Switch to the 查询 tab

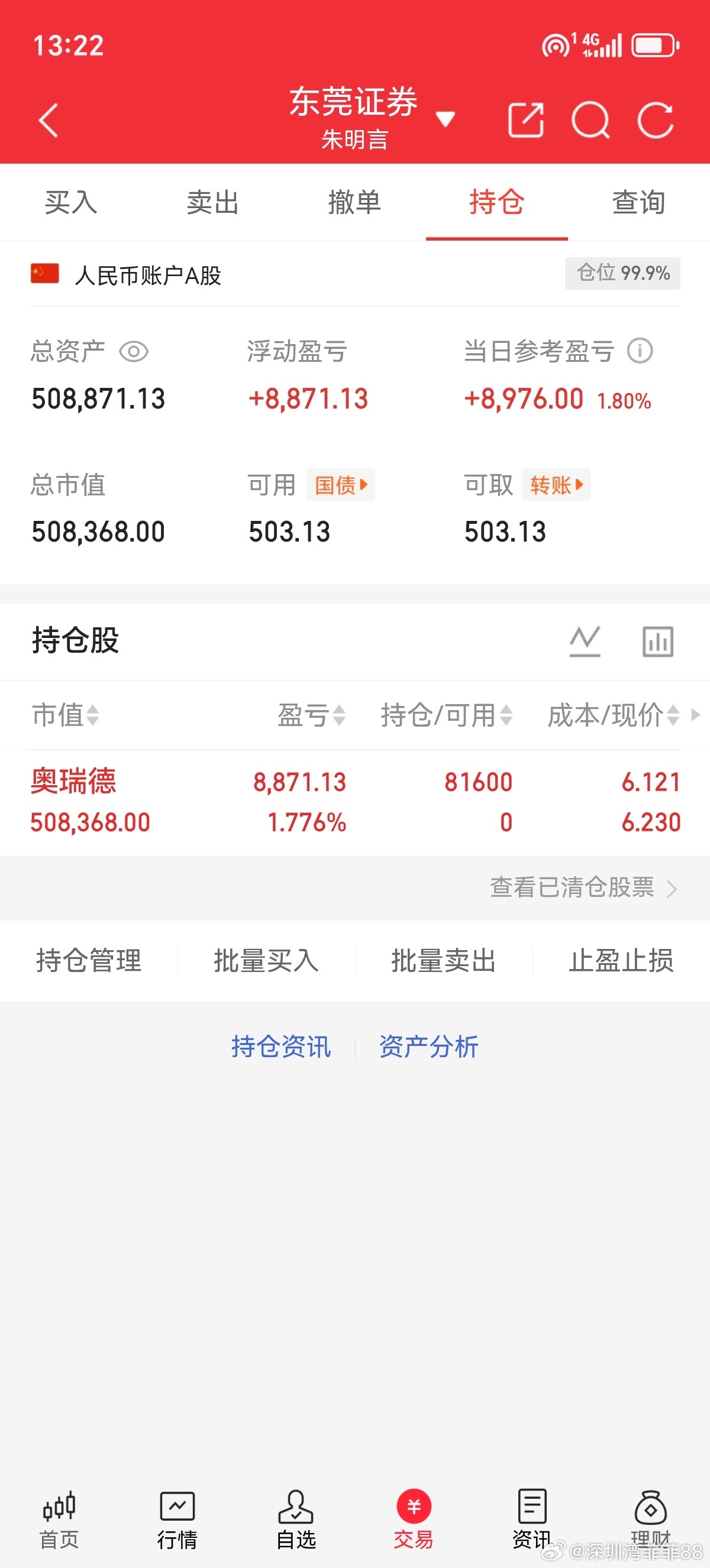pyautogui.click(x=638, y=203)
